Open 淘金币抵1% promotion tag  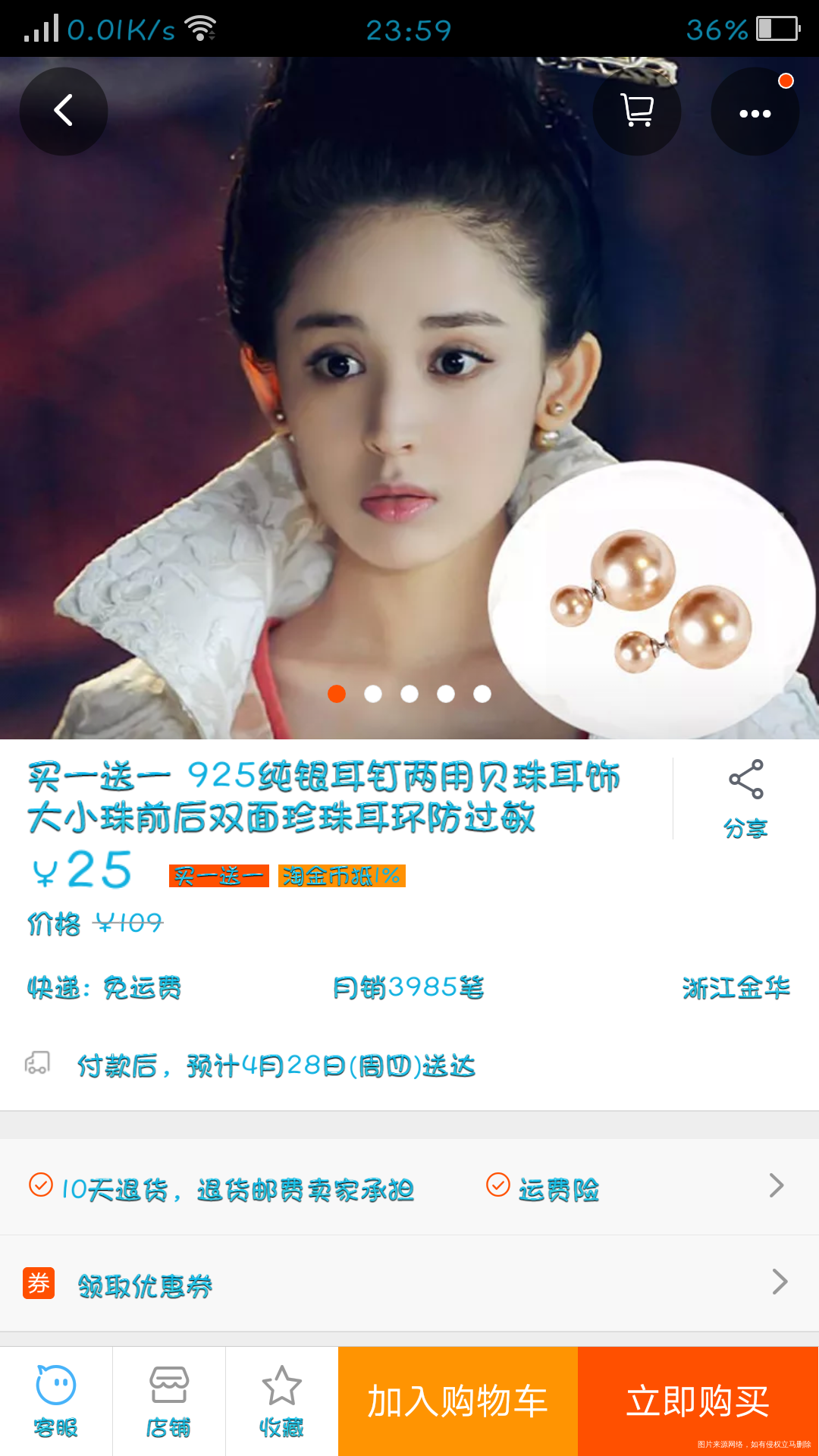(340, 875)
